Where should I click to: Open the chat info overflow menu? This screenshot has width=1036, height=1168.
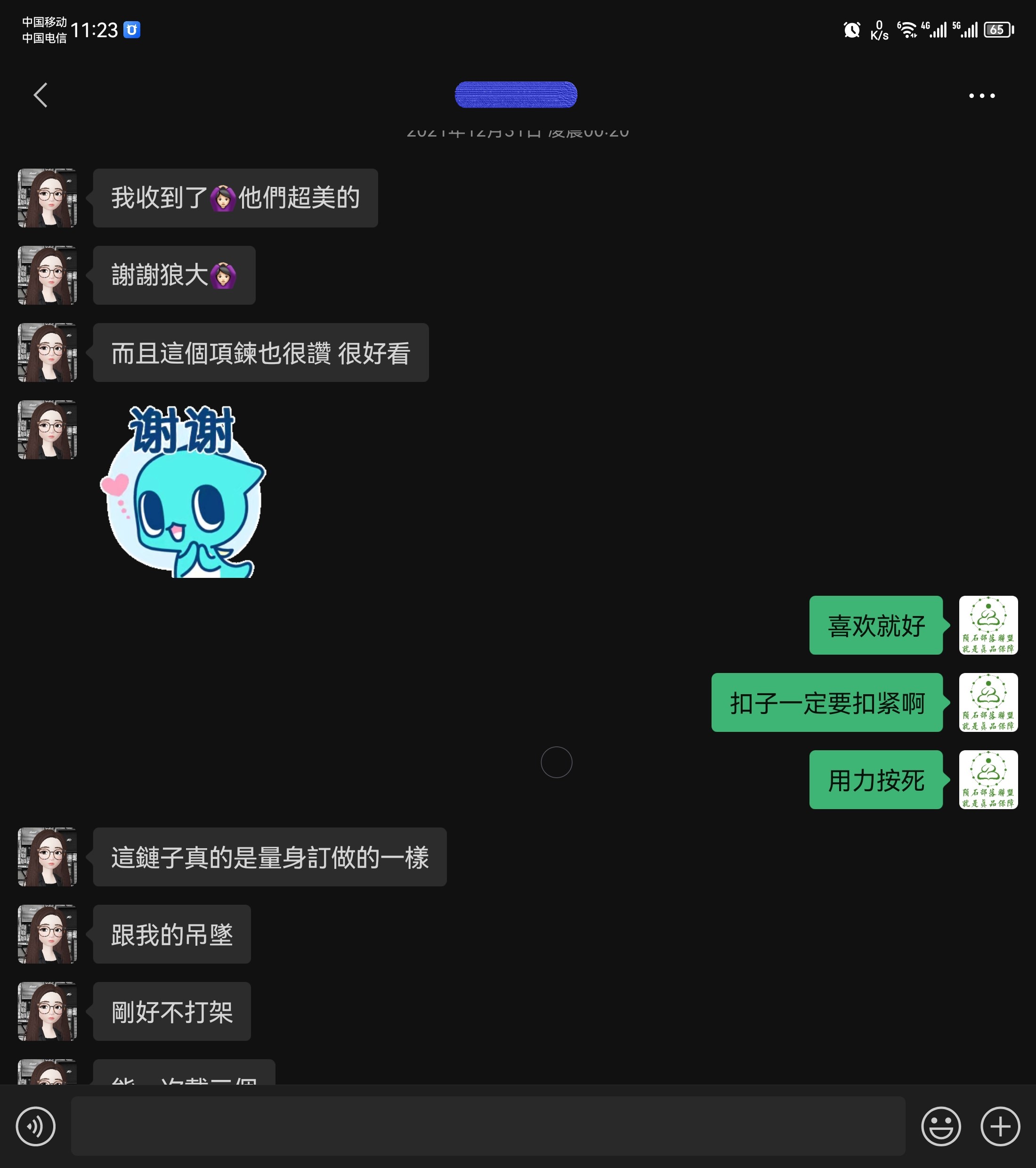[981, 96]
